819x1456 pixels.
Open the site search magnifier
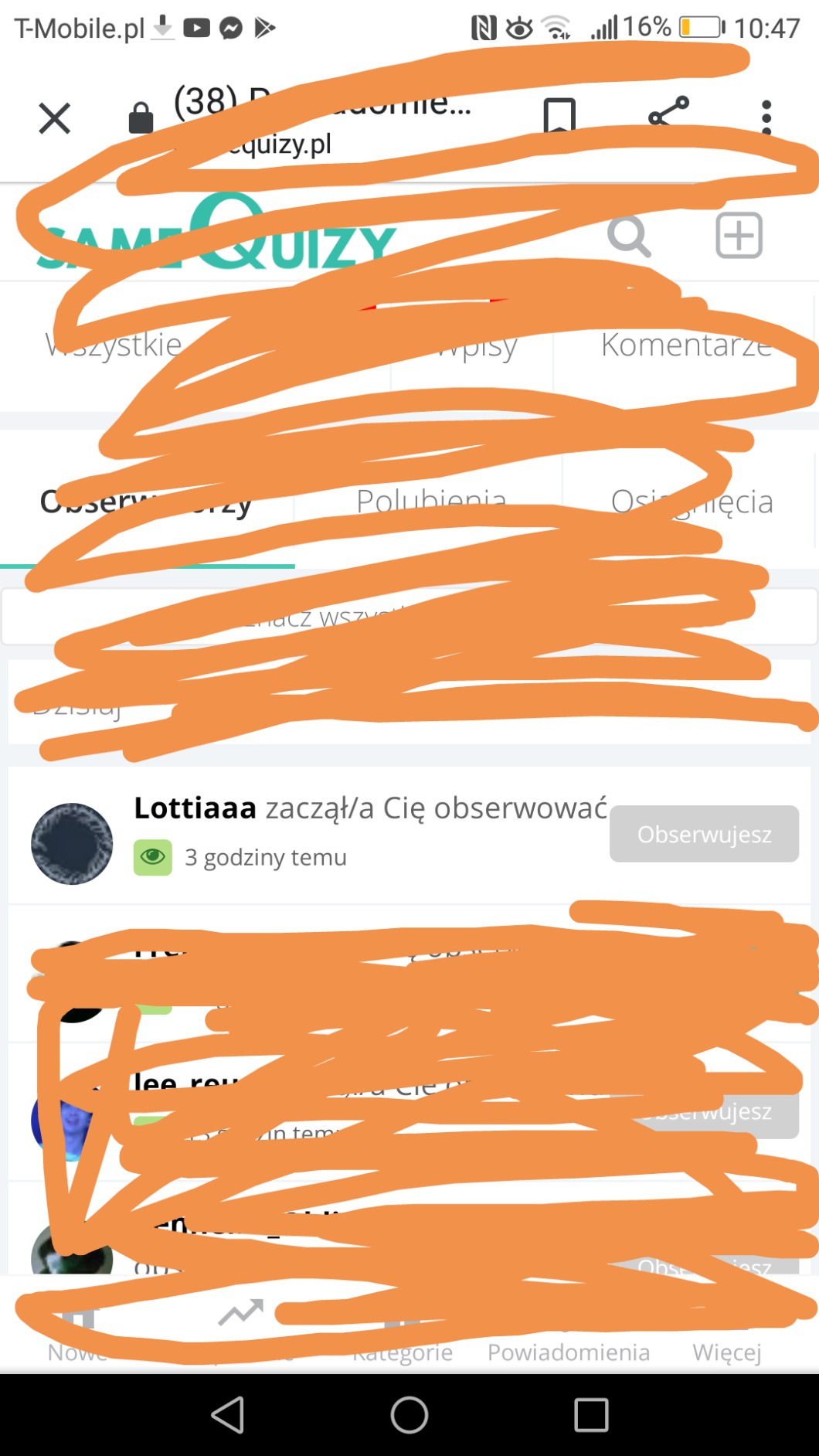point(628,236)
